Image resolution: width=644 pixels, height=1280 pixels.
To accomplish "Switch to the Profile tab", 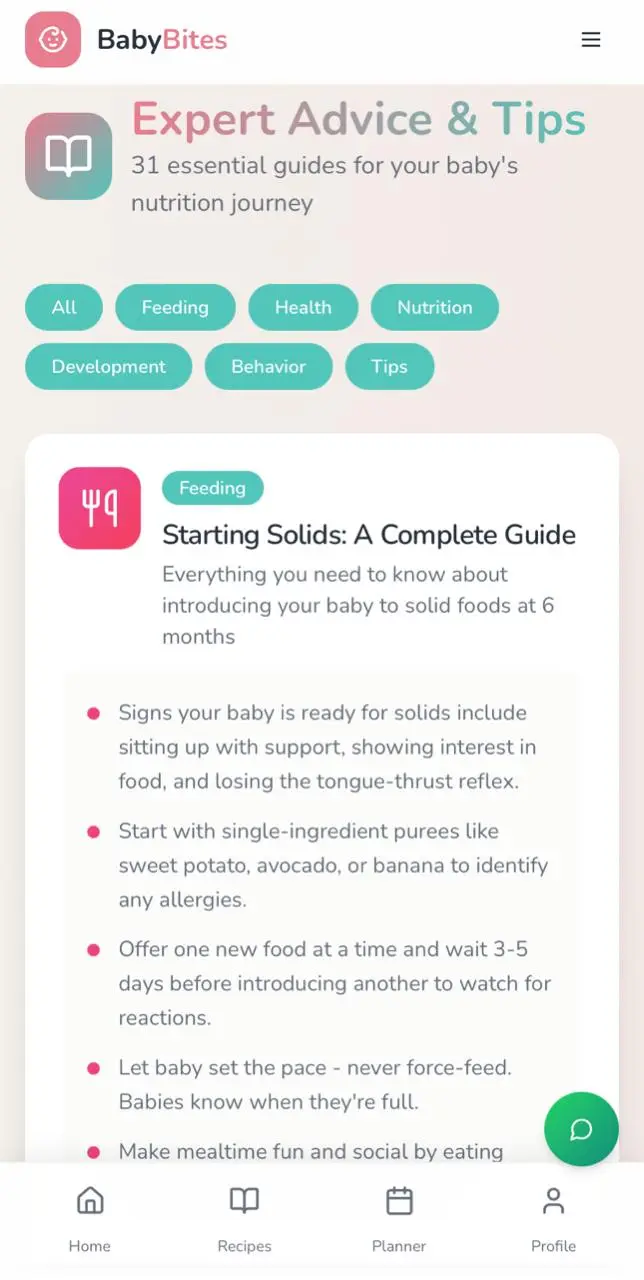I will click(x=553, y=1218).
